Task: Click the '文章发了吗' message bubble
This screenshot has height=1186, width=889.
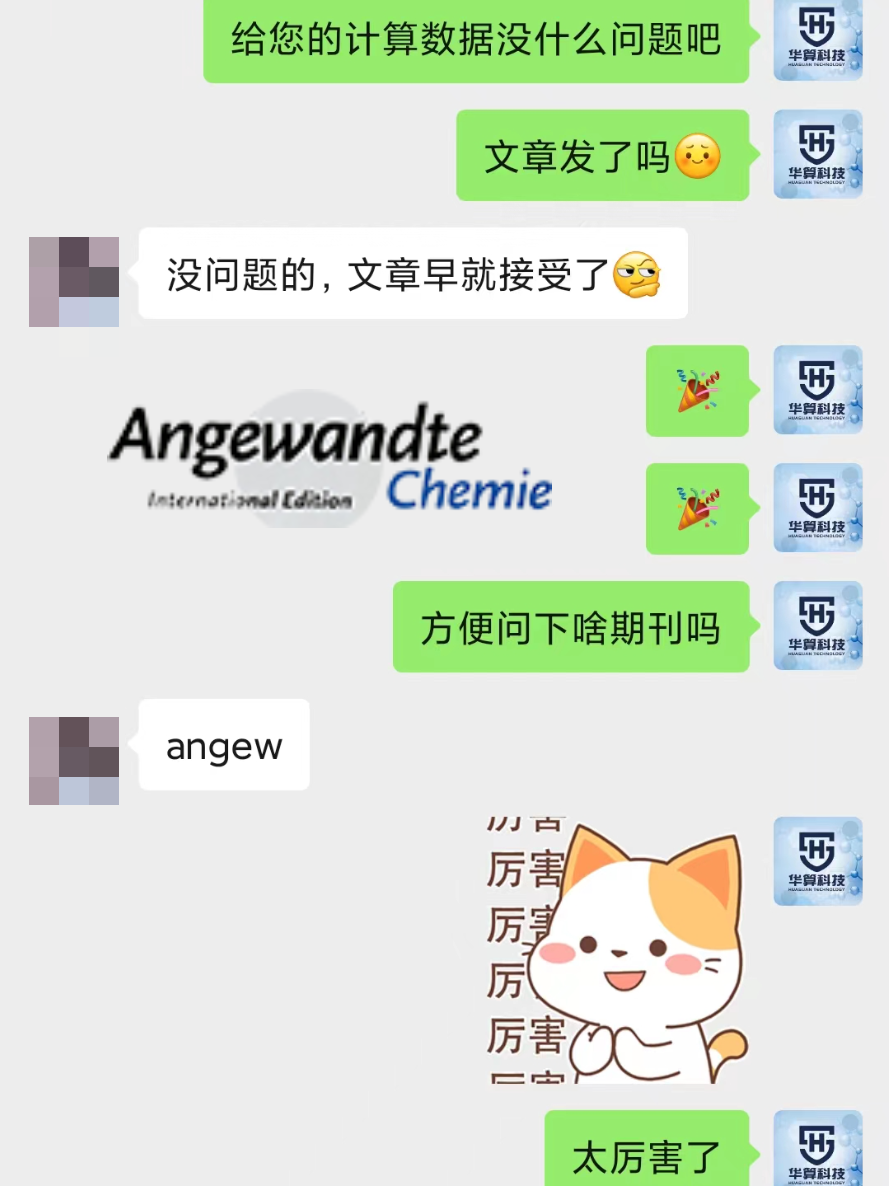Action: [604, 154]
